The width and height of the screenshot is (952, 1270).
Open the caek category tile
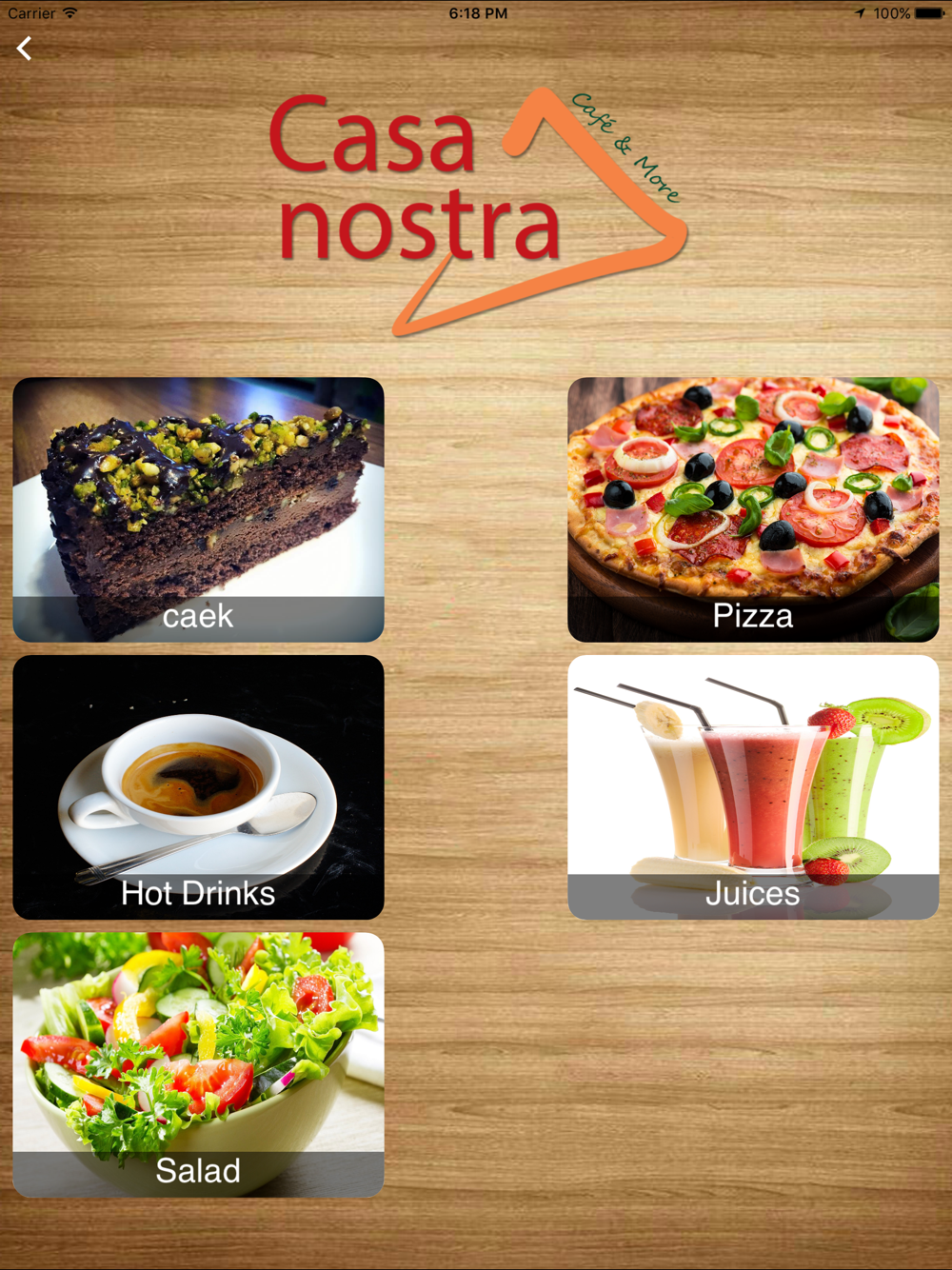coord(198,509)
